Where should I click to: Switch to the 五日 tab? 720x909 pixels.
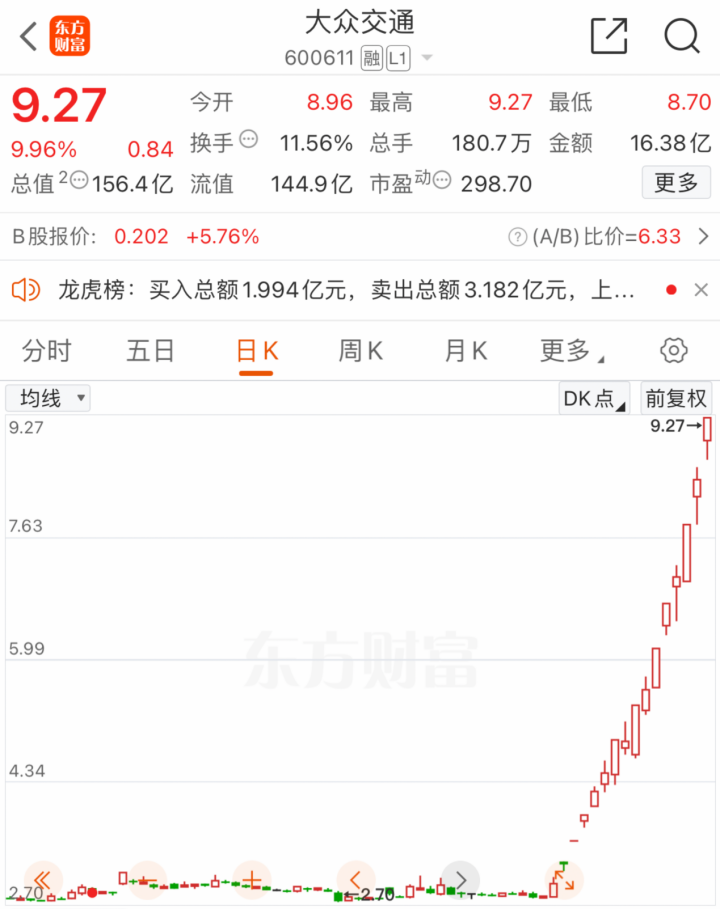point(151,351)
